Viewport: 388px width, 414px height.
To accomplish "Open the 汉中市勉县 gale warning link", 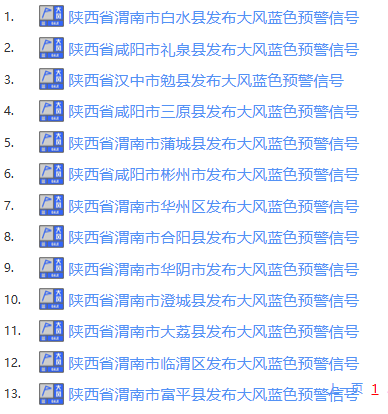I will [206, 80].
